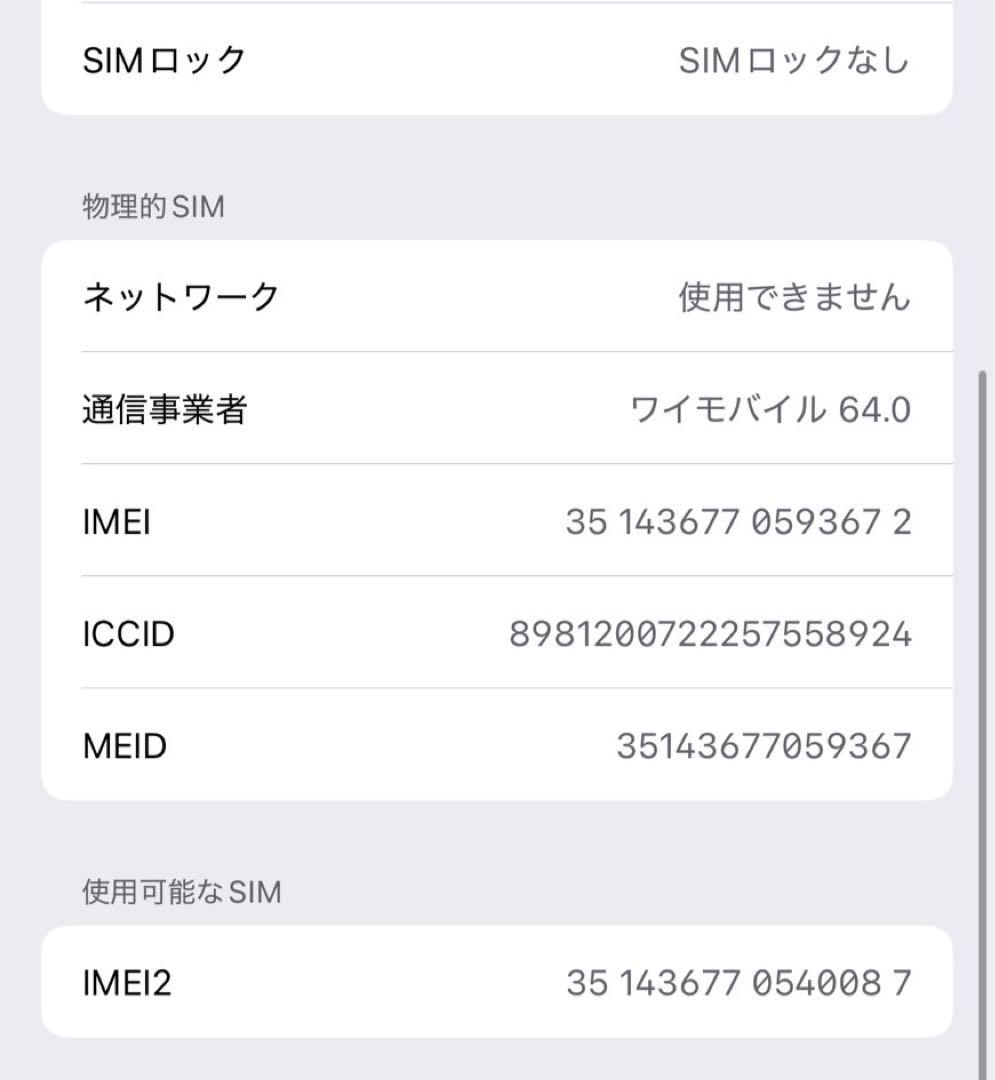Select the MEID number 35143677059367

(764, 744)
